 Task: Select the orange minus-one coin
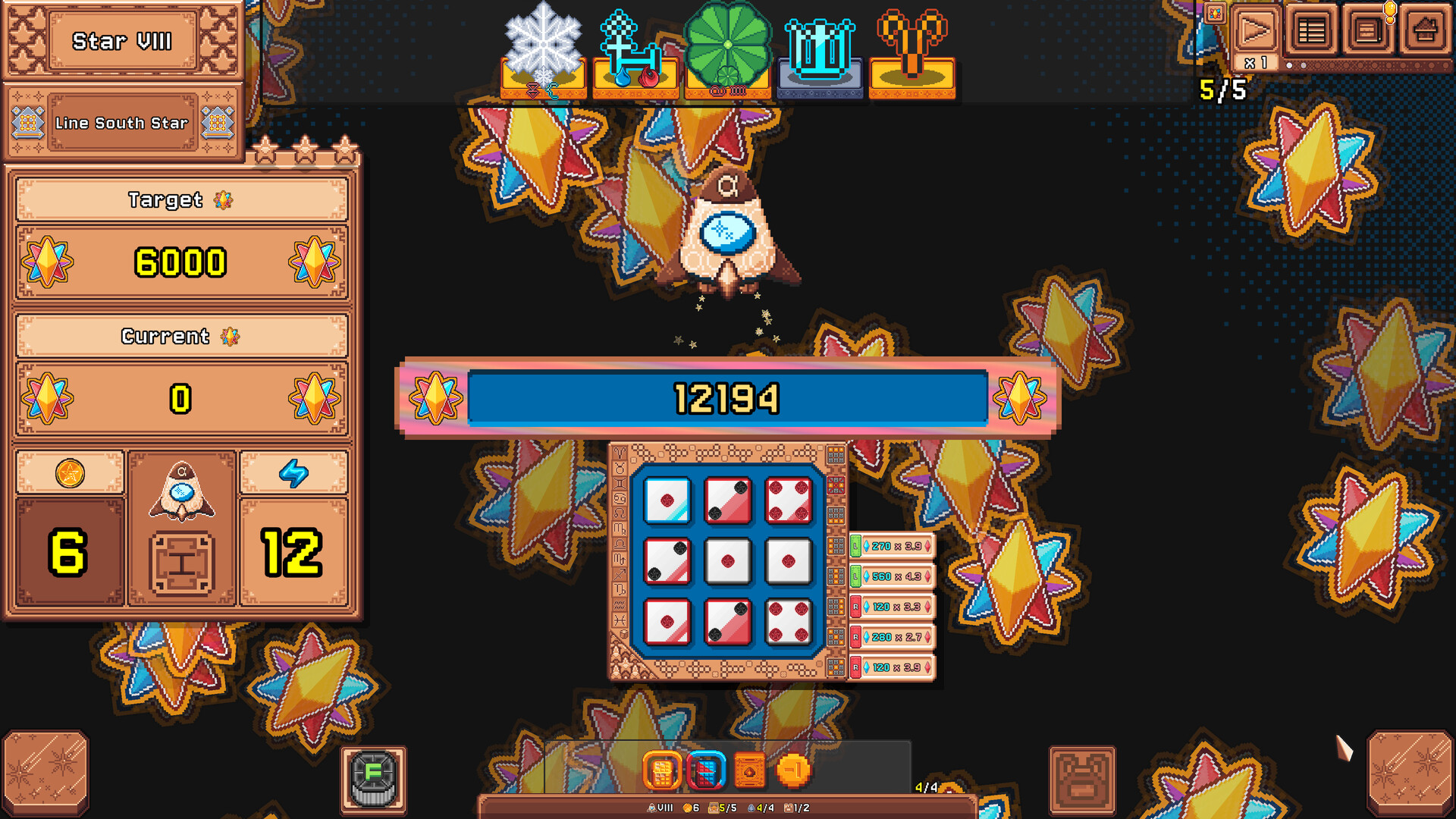coord(793,771)
